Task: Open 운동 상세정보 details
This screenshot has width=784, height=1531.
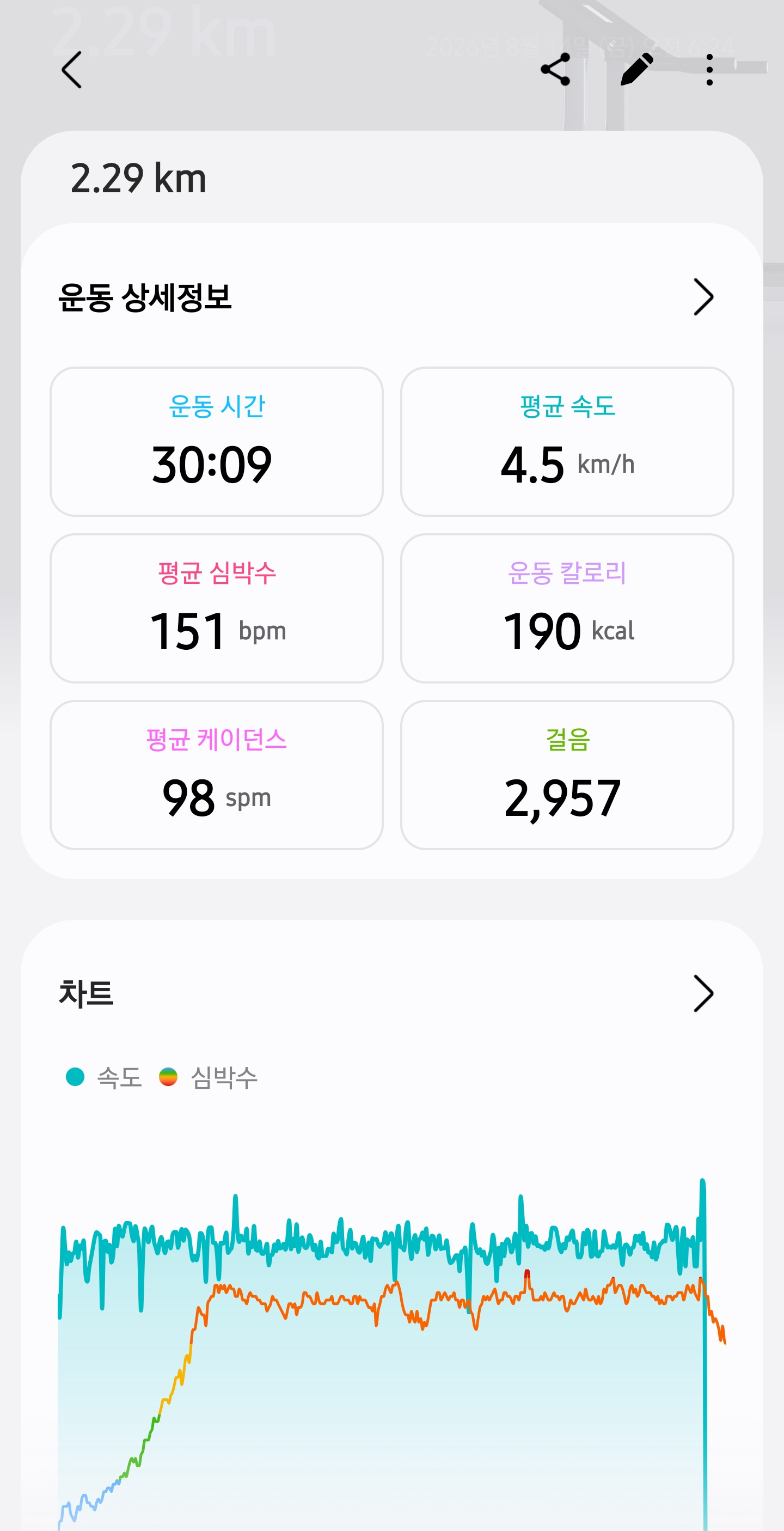Action: click(703, 297)
